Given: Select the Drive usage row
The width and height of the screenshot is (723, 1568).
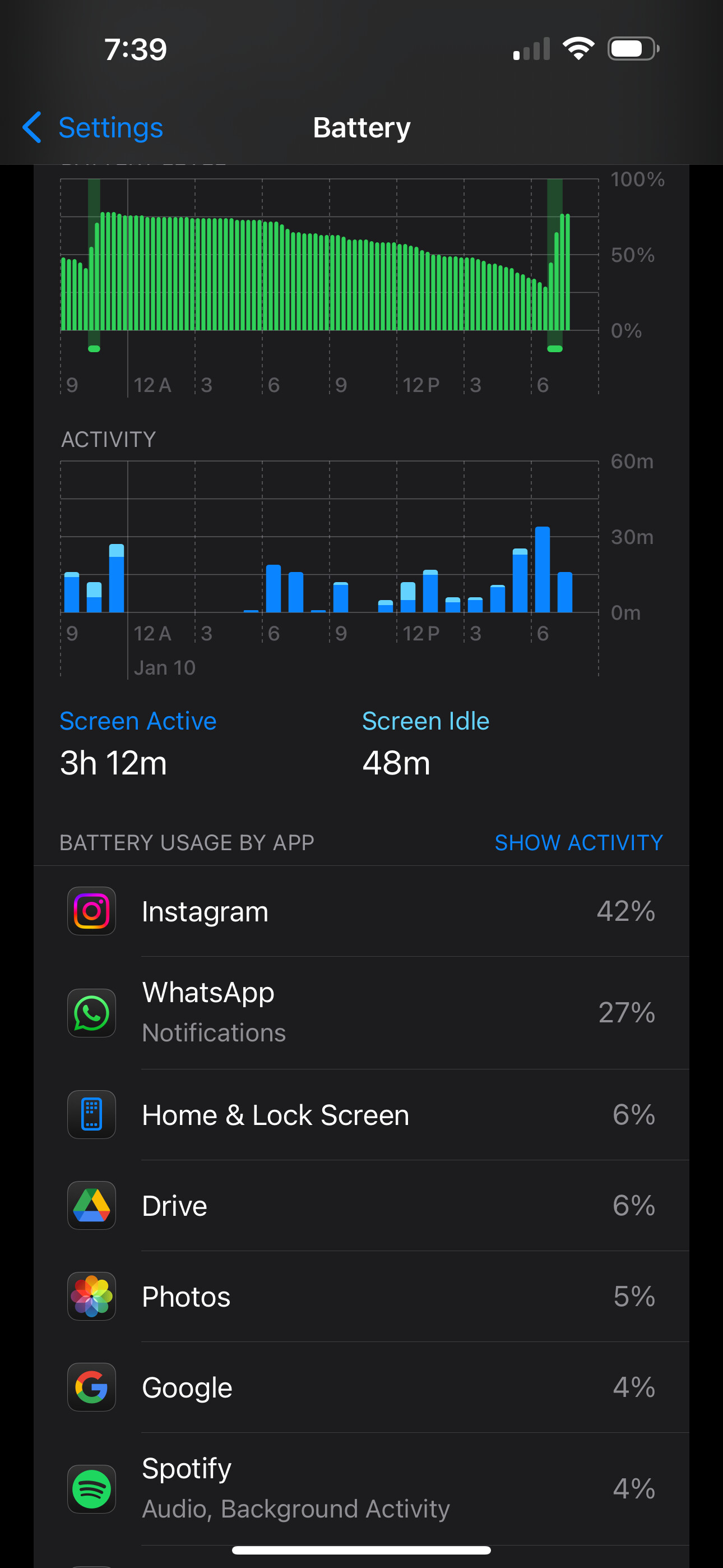Looking at the screenshot, I should [x=361, y=1205].
